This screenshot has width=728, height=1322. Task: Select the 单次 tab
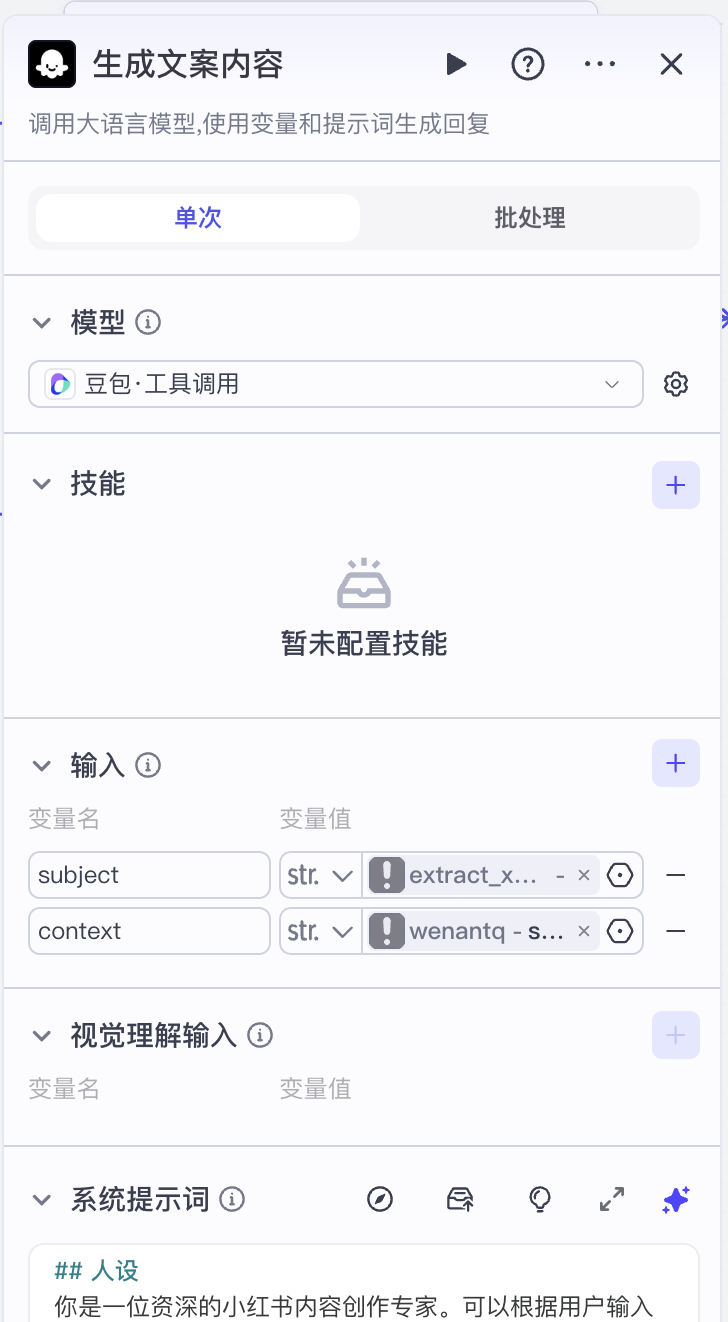pos(198,218)
